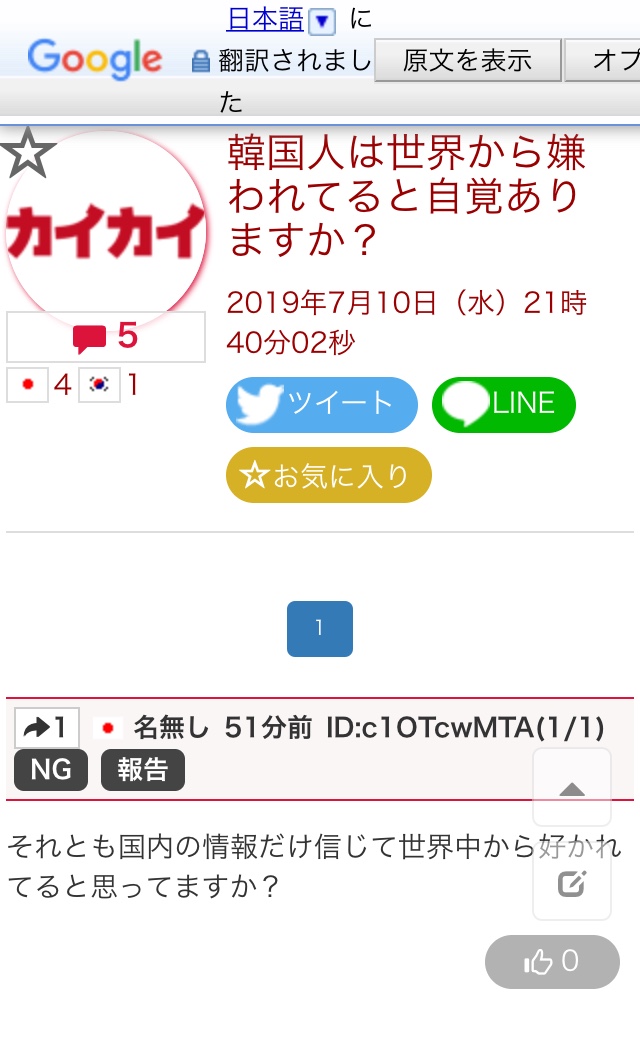Open the 5 comments counter
The image size is (640, 1055).
(106, 337)
